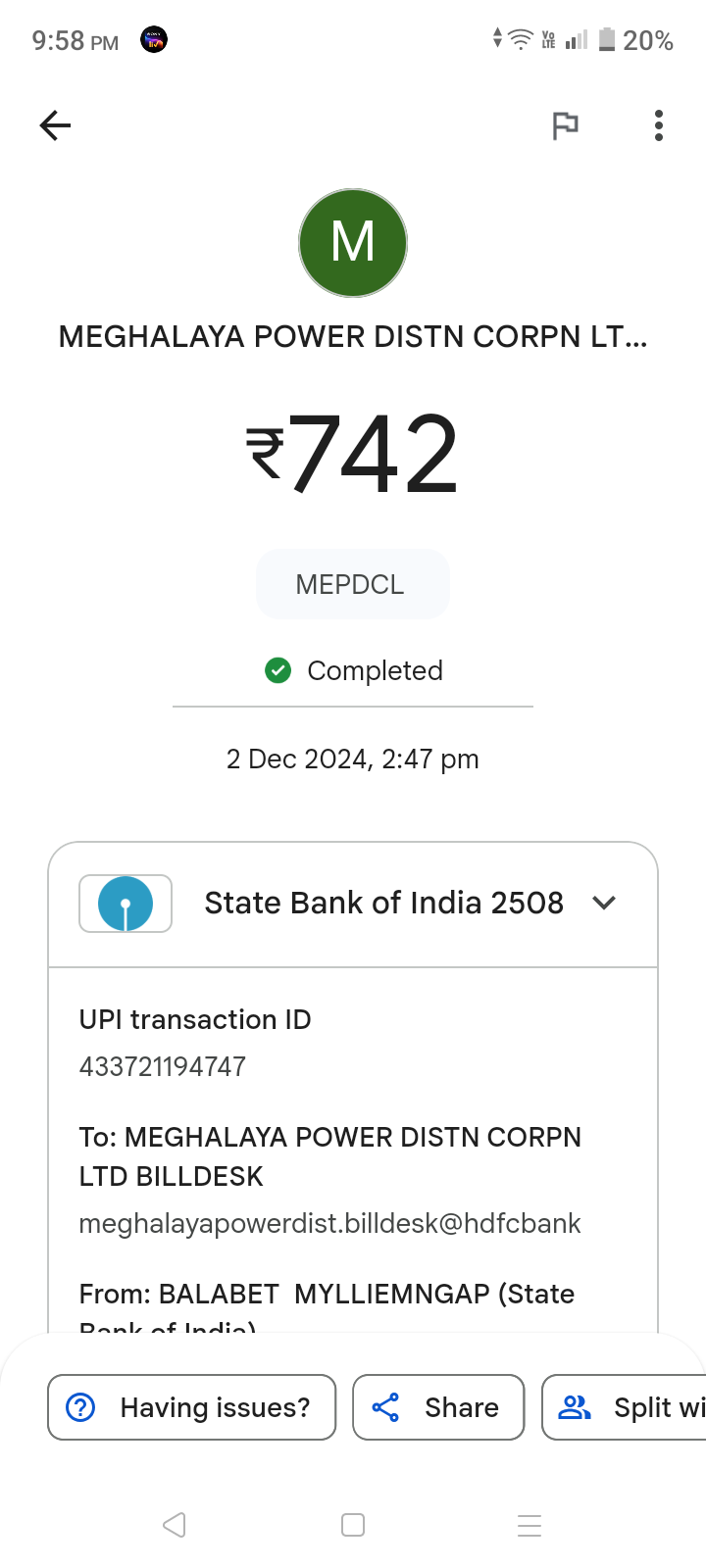The width and height of the screenshot is (706, 1568).
Task: Tap the system home button
Action: click(353, 1525)
